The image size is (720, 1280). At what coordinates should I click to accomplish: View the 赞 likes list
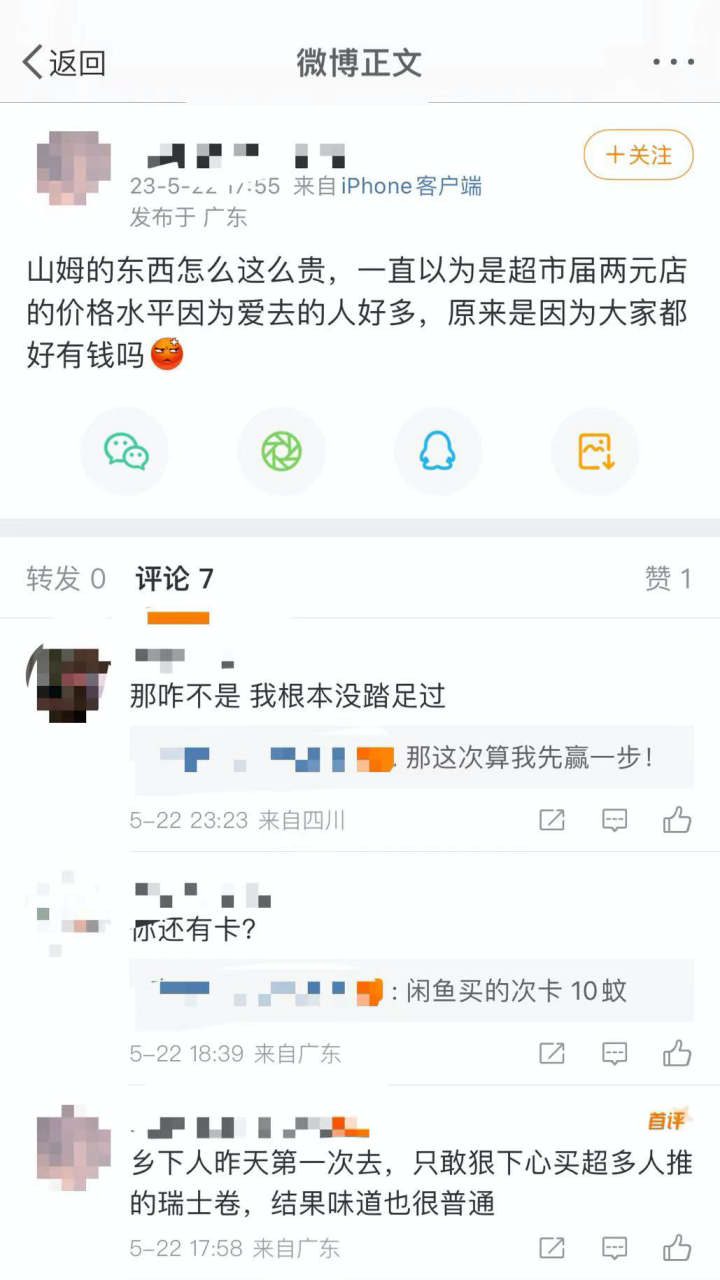coord(667,578)
